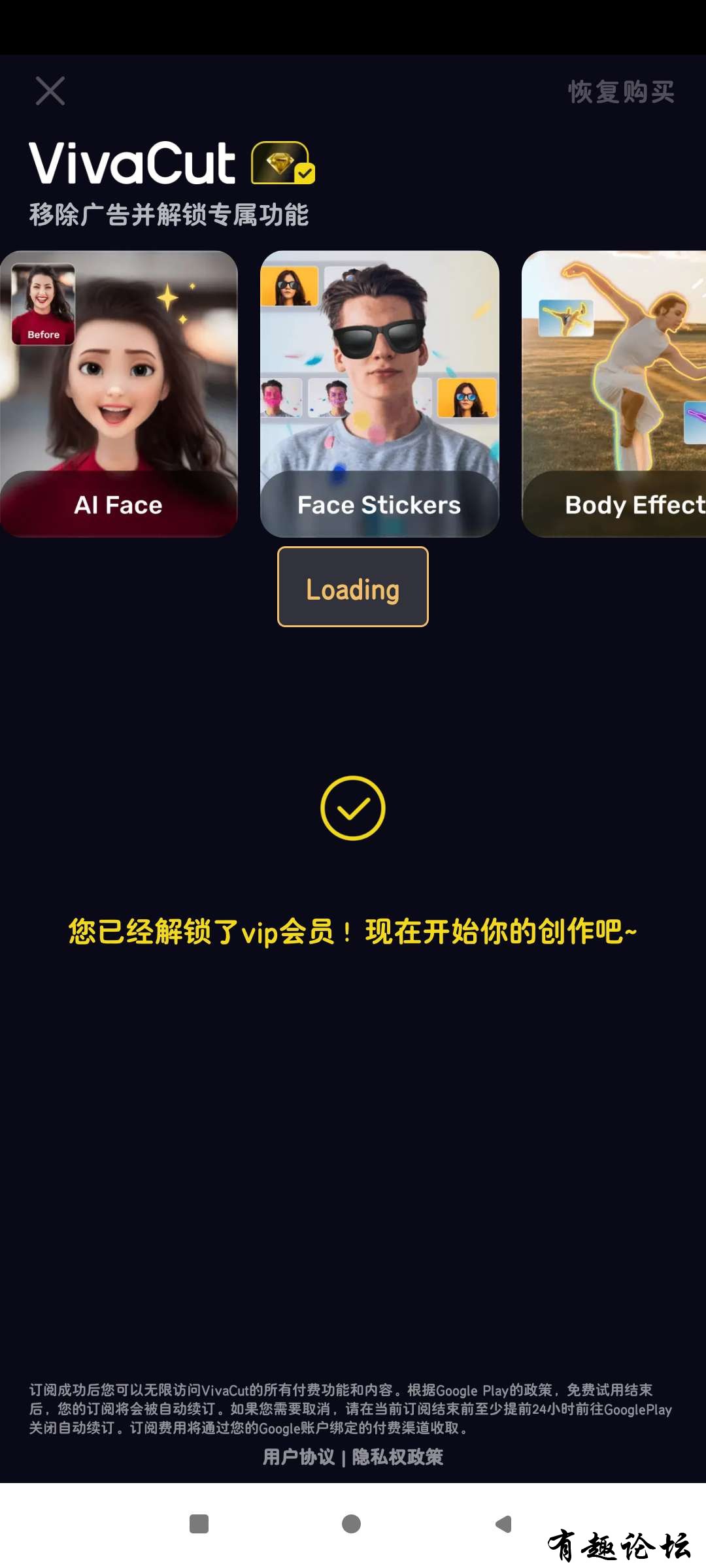Close the VivaCut VIP page
This screenshot has height=1568, width=706.
[x=50, y=91]
